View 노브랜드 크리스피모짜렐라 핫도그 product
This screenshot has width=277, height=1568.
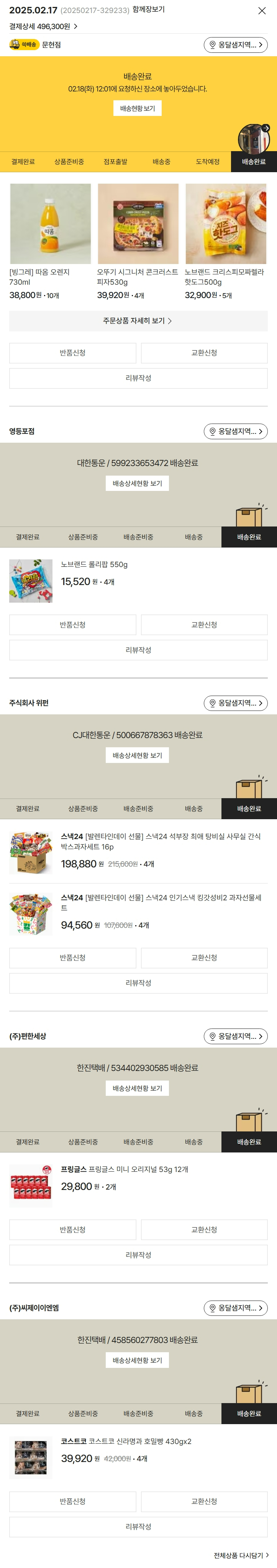[x=226, y=224]
